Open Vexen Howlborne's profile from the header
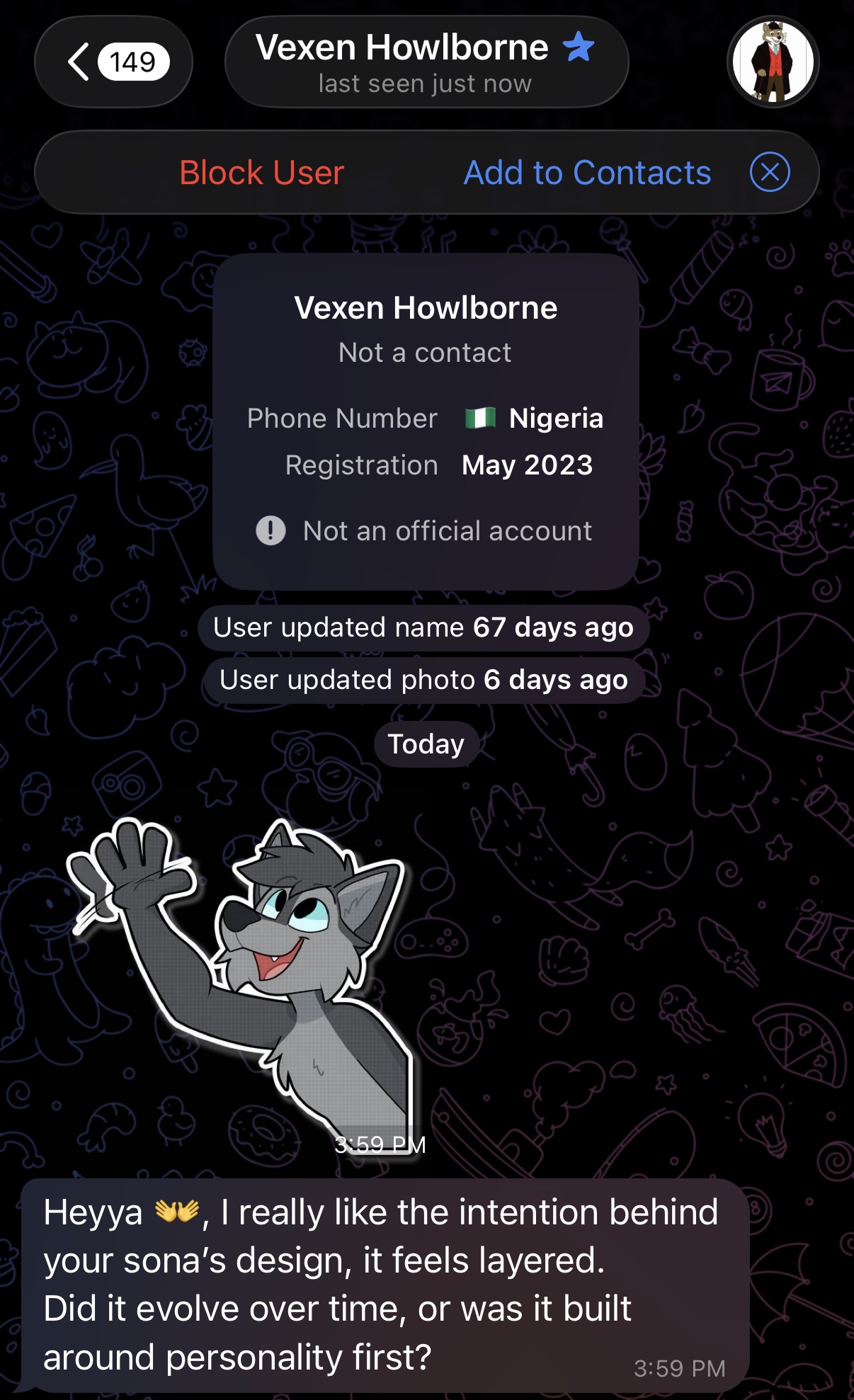This screenshot has height=1400, width=854. 426,62
